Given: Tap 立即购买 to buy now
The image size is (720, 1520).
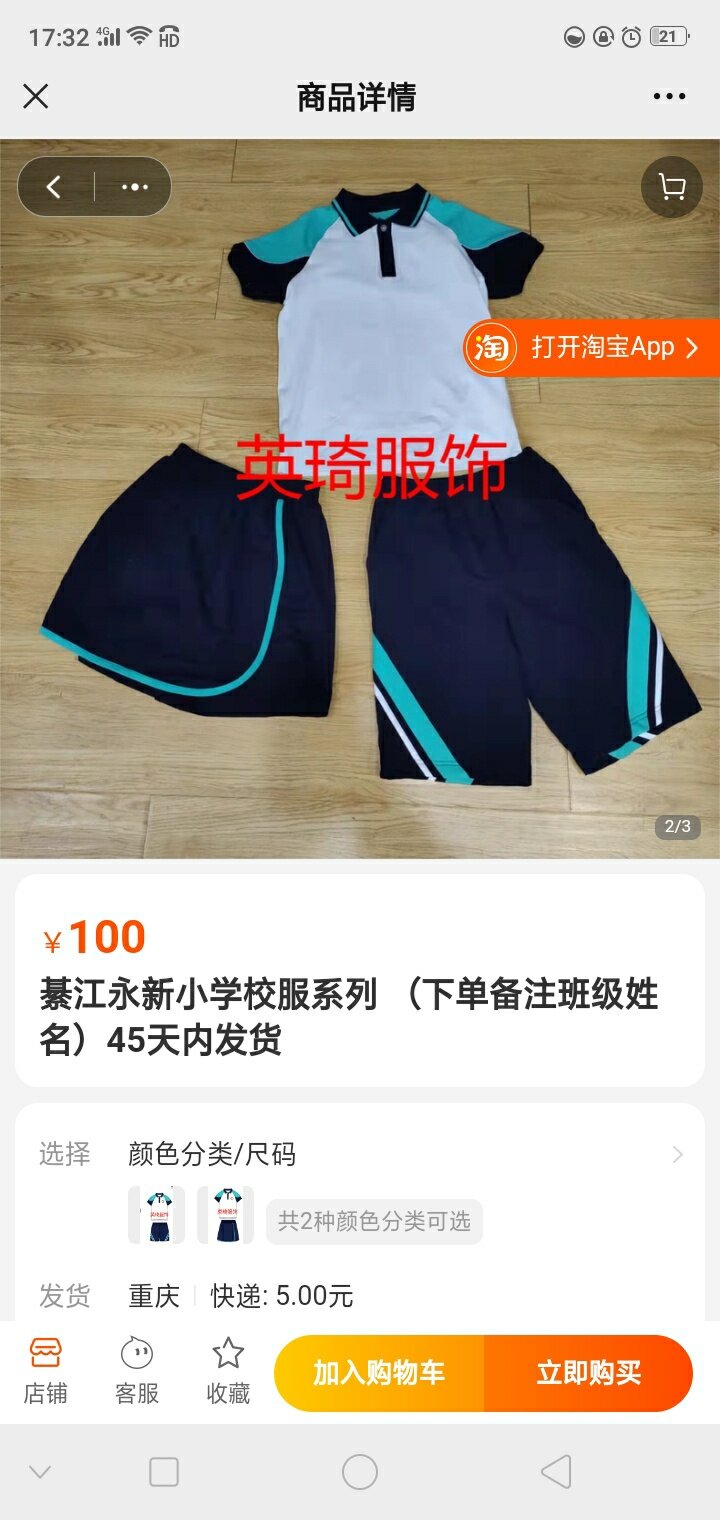Looking at the screenshot, I should tap(588, 1373).
